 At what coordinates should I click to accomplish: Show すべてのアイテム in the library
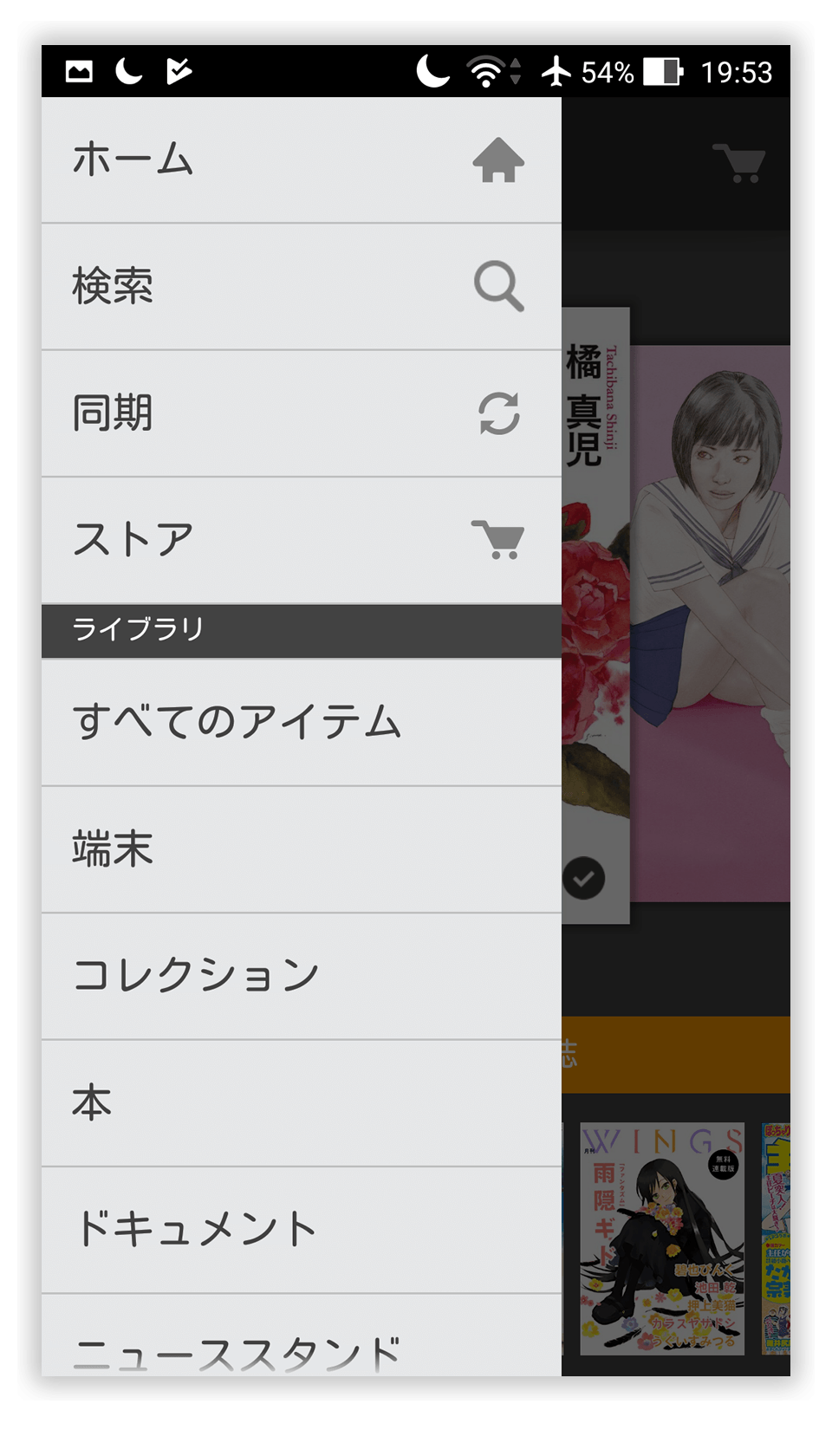click(x=301, y=722)
